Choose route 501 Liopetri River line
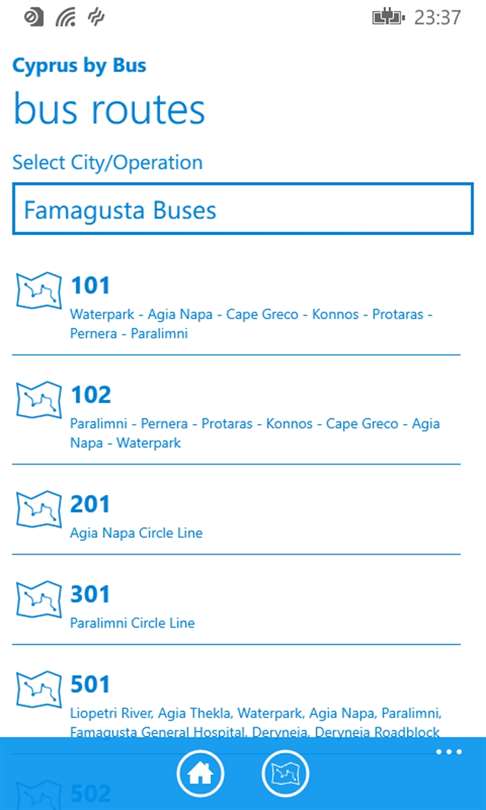This screenshot has height=810, width=486. point(236,699)
